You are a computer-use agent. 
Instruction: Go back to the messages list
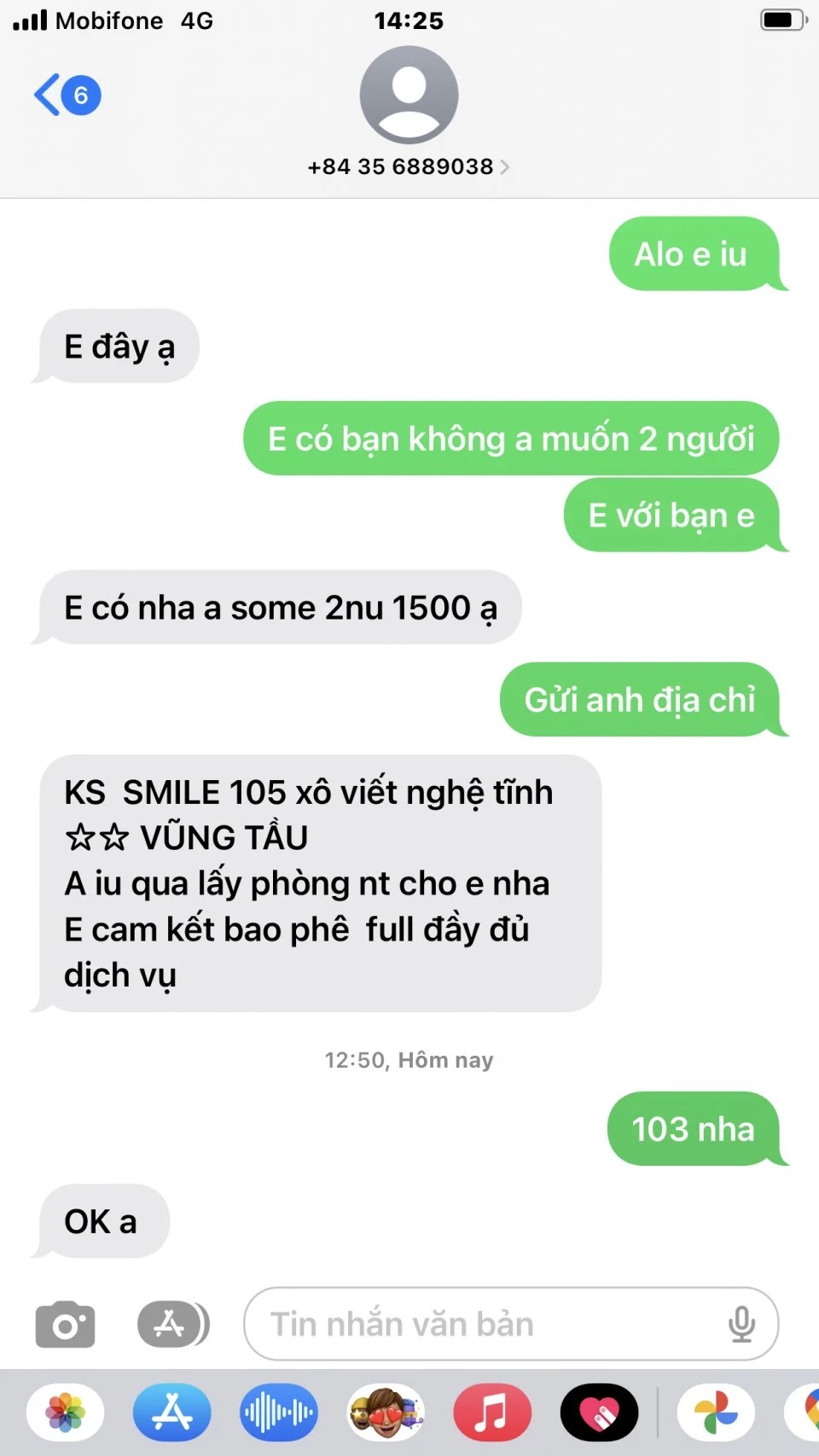pos(66,95)
